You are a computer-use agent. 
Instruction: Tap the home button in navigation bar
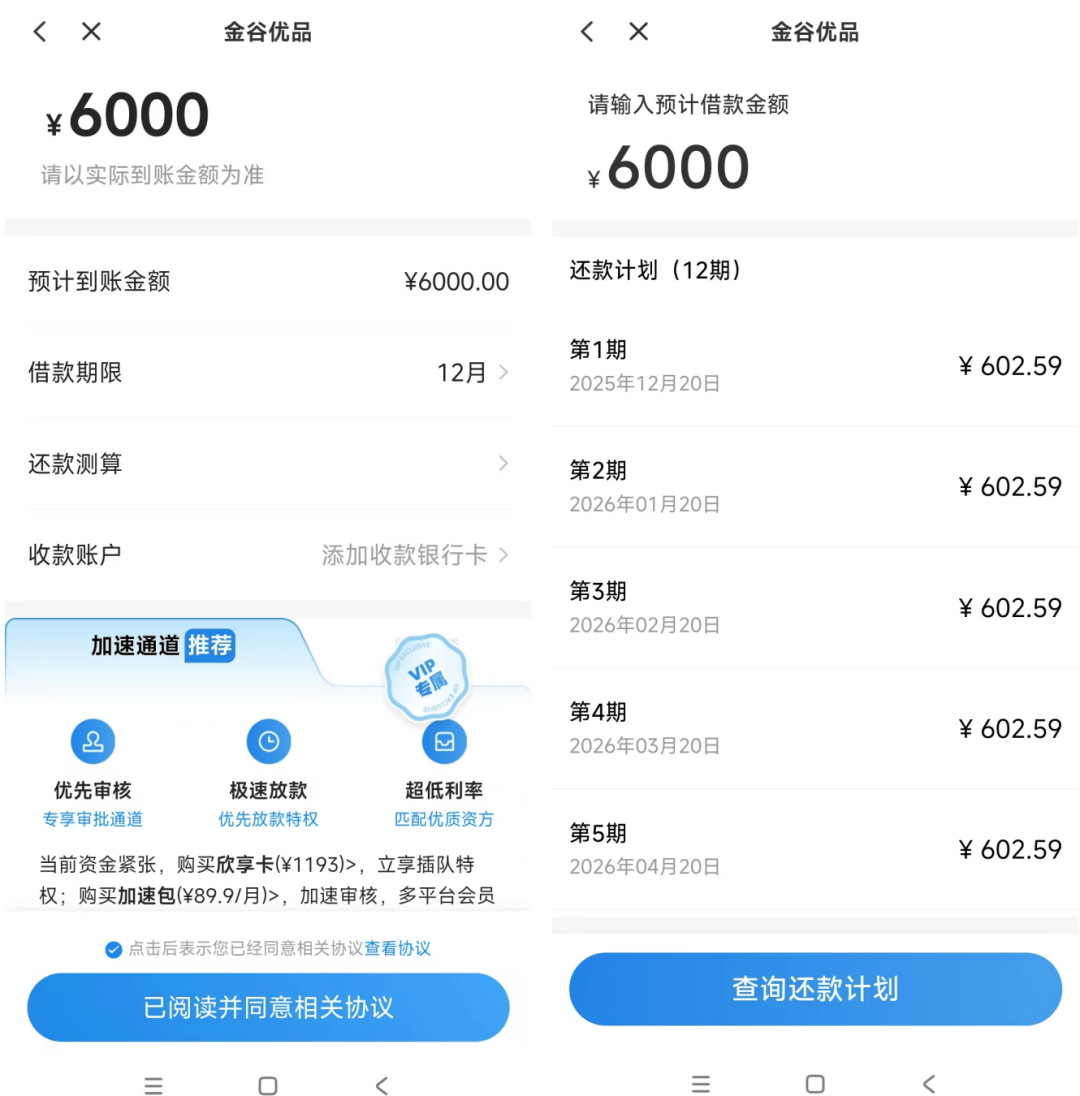(267, 1084)
